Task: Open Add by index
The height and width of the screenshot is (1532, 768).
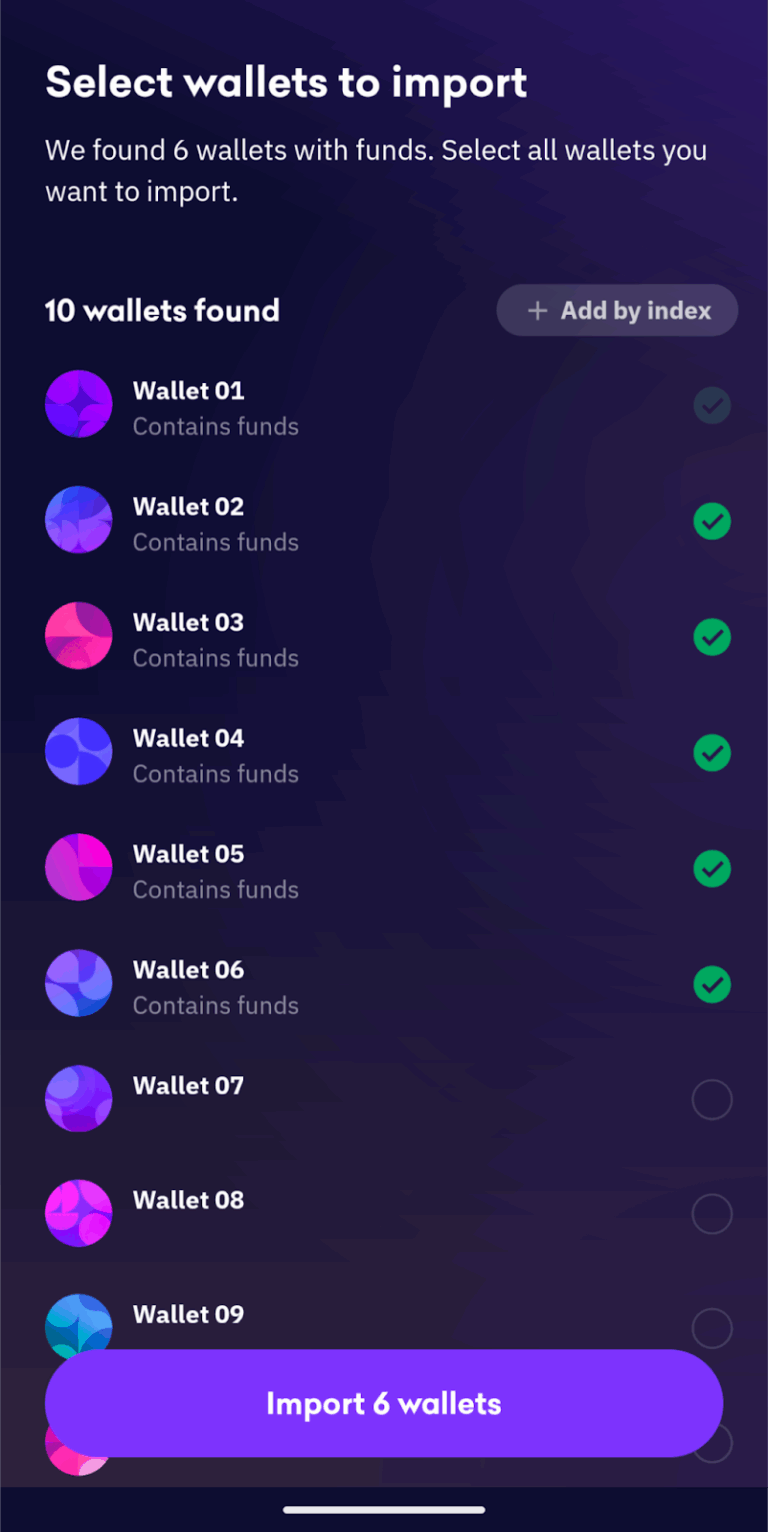Action: coord(617,310)
